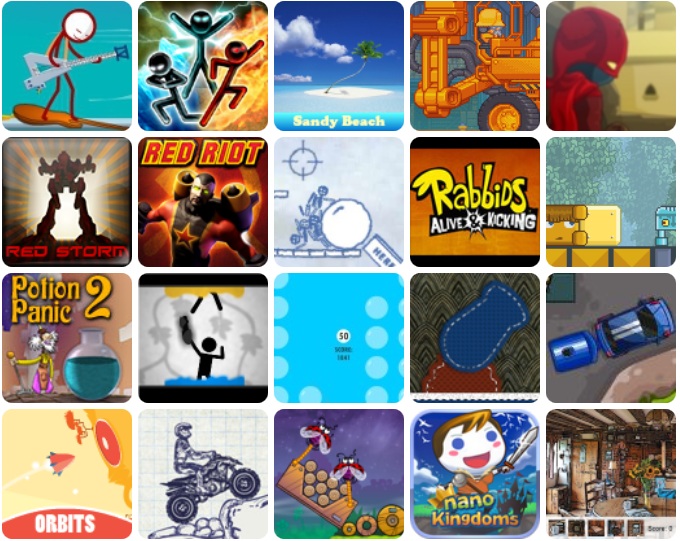Open the Sandy Beach game tile
Screen dimensions: 680x541
pyautogui.click(x=339, y=66)
